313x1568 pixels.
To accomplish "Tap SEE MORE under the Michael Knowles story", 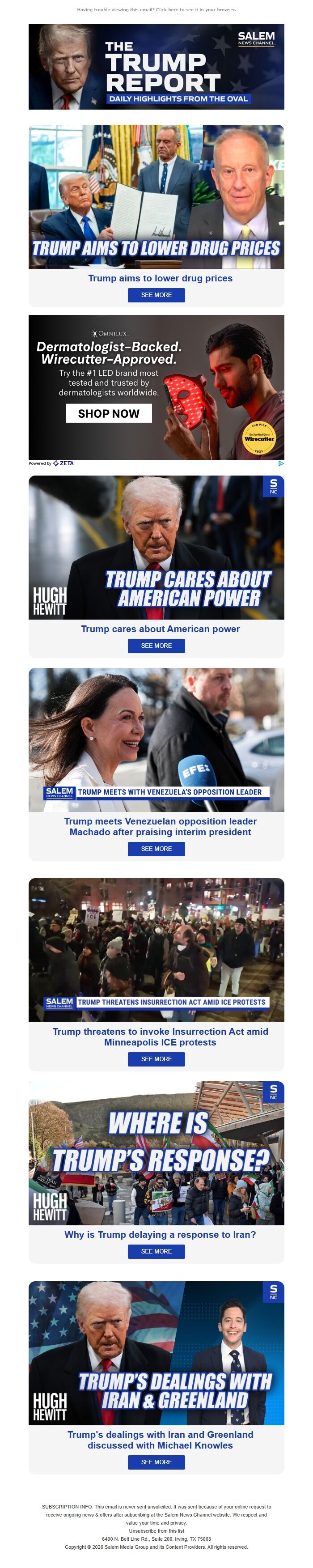I will tap(156, 1462).
